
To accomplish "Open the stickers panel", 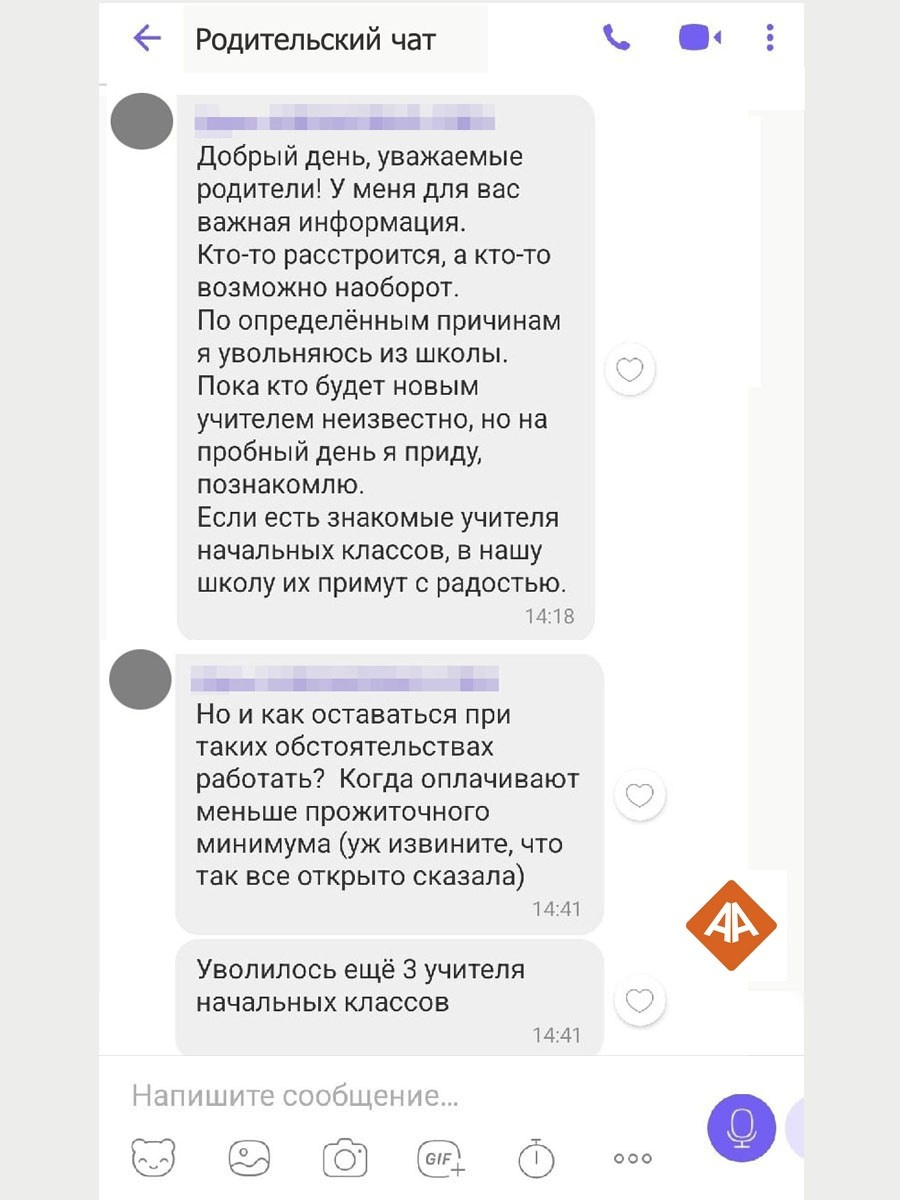I will [153, 1158].
